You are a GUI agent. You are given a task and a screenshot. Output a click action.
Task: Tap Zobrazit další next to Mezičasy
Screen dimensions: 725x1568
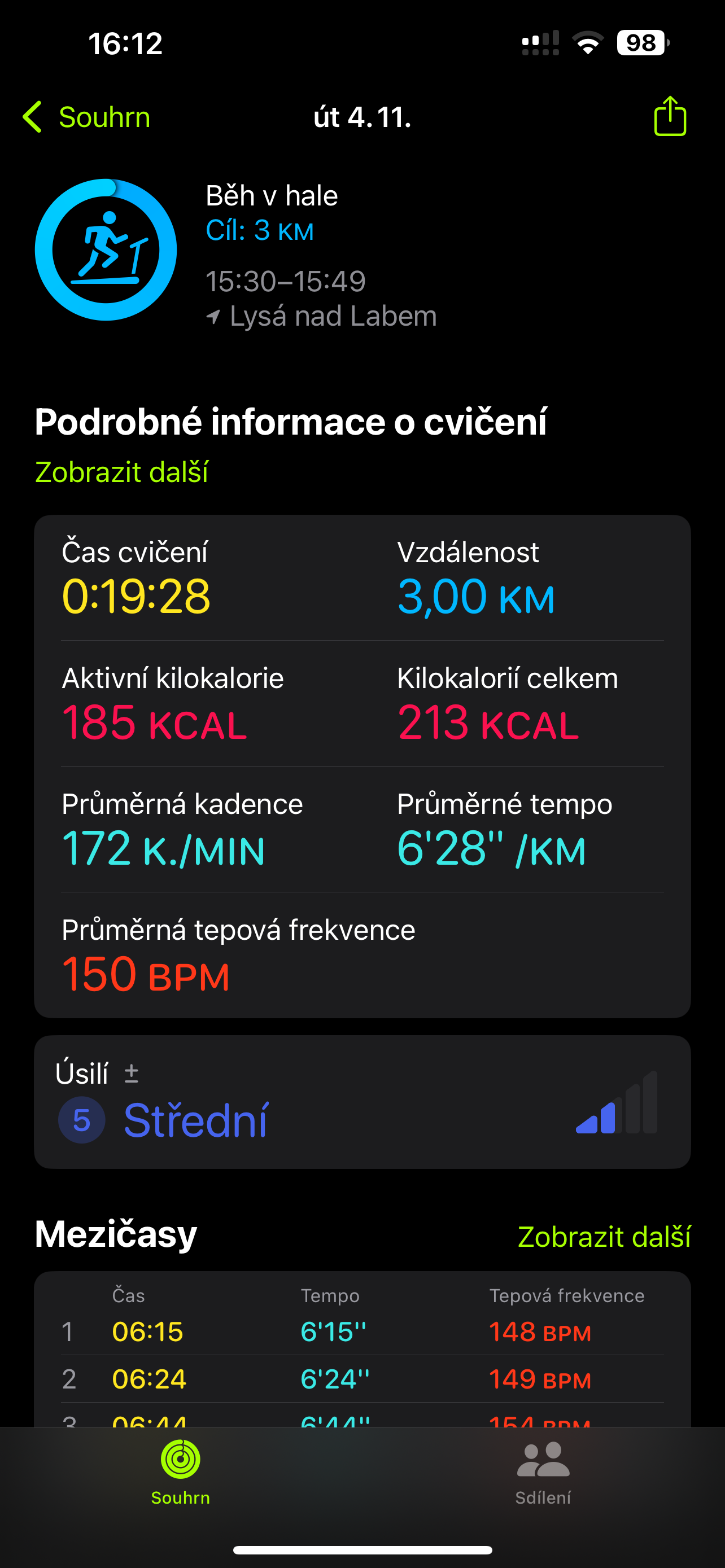(x=604, y=1236)
